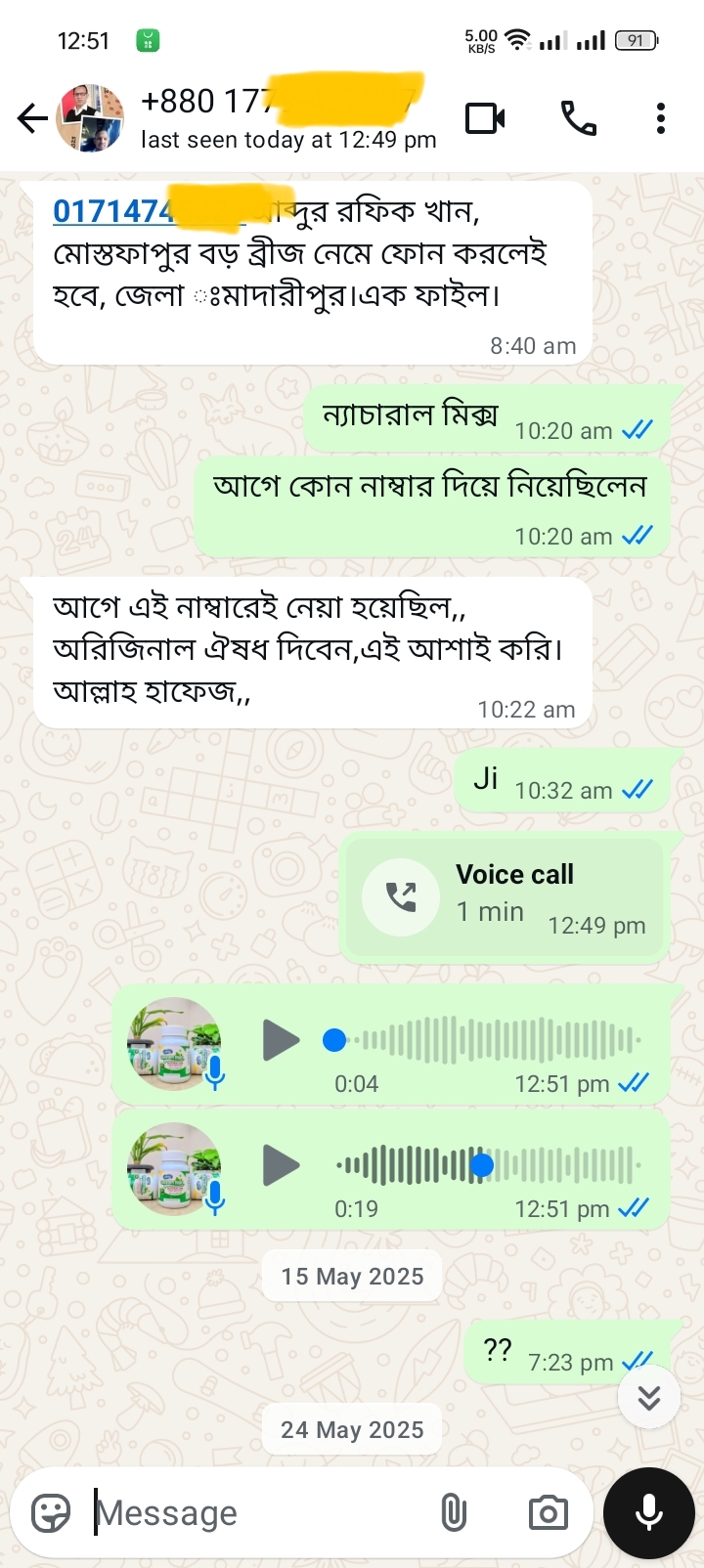Play the 0:19 voice message
Viewport: 704px width, 1568px height.
pos(282,1165)
